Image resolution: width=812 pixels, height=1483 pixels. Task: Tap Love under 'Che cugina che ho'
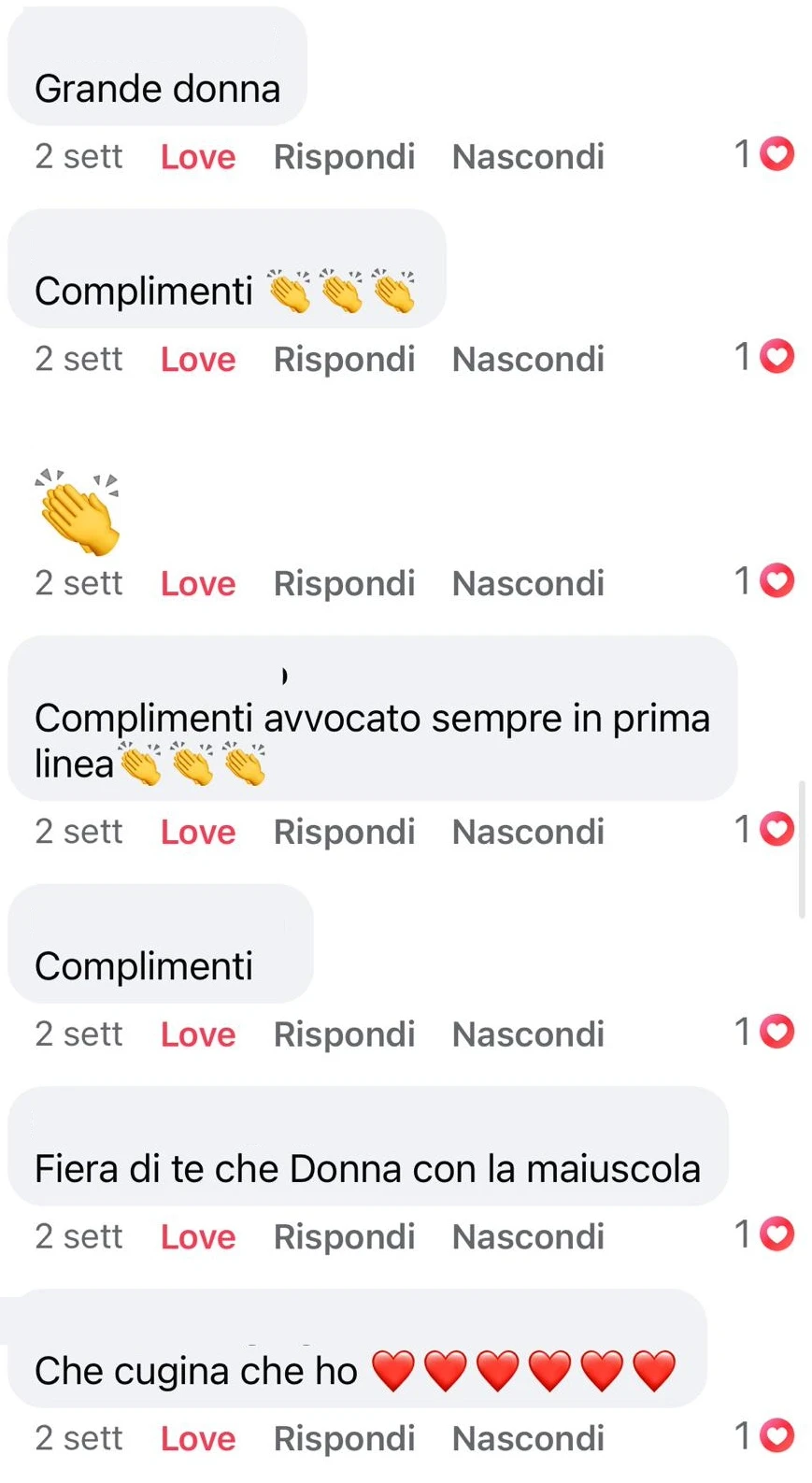pos(197,1438)
